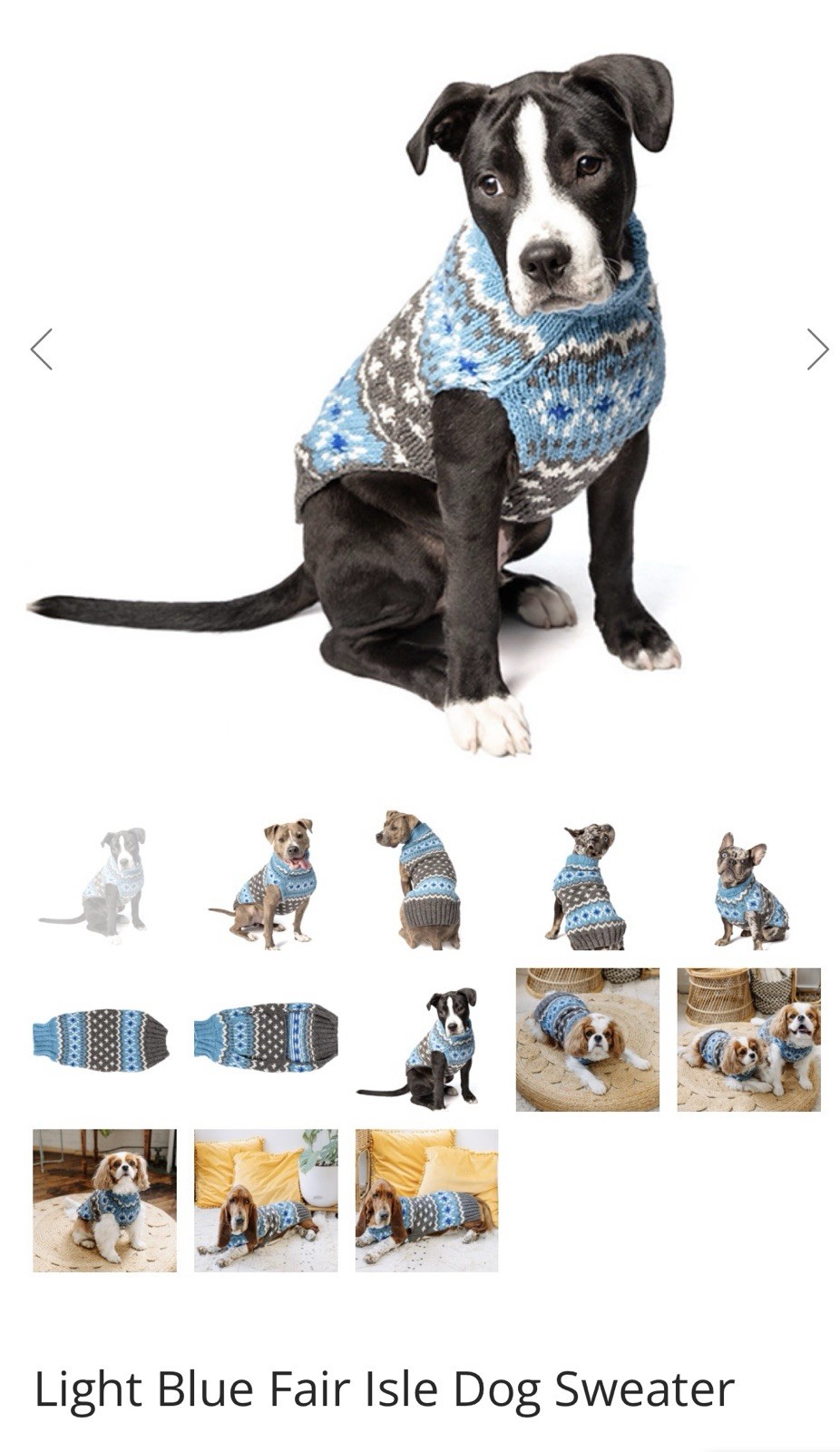Show the next product image
The image size is (840, 1452).
(x=817, y=349)
